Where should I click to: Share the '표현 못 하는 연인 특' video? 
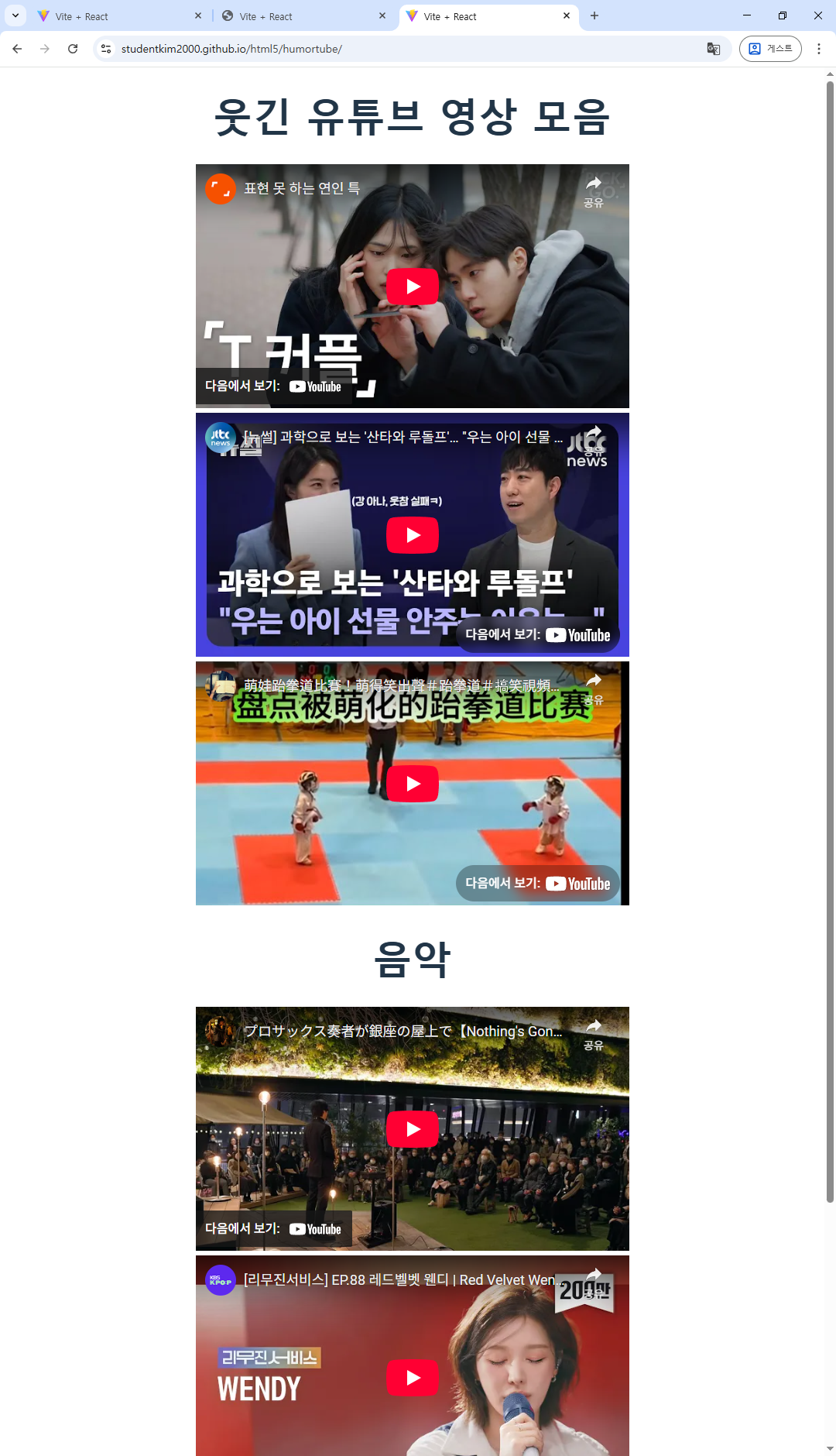[x=593, y=191]
